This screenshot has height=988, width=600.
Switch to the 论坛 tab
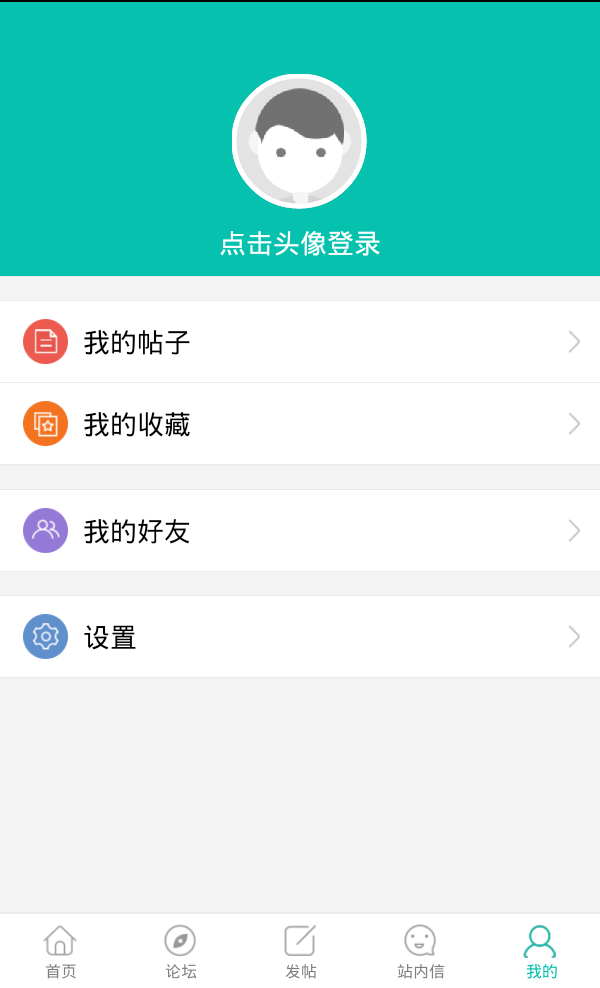tap(180, 951)
